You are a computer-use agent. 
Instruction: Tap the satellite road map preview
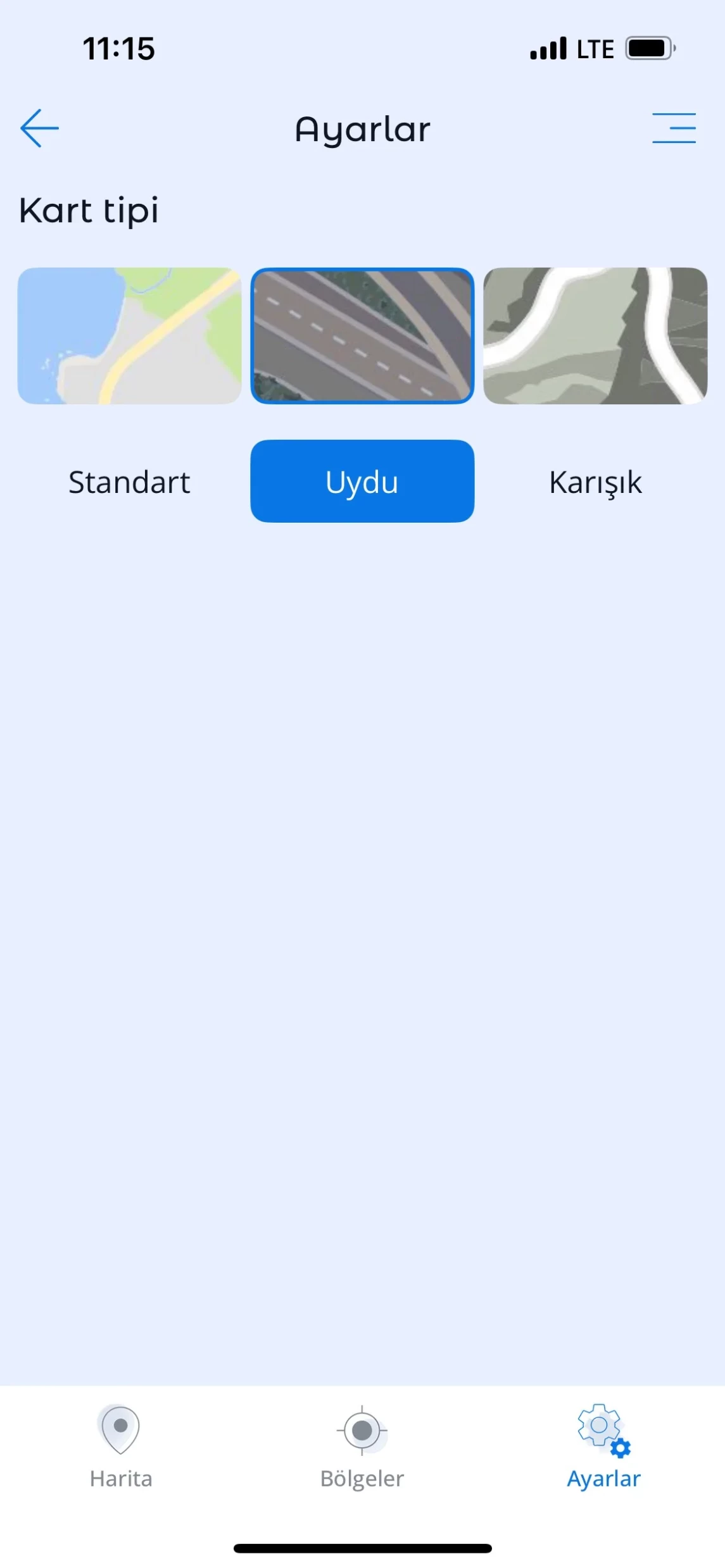point(362,336)
